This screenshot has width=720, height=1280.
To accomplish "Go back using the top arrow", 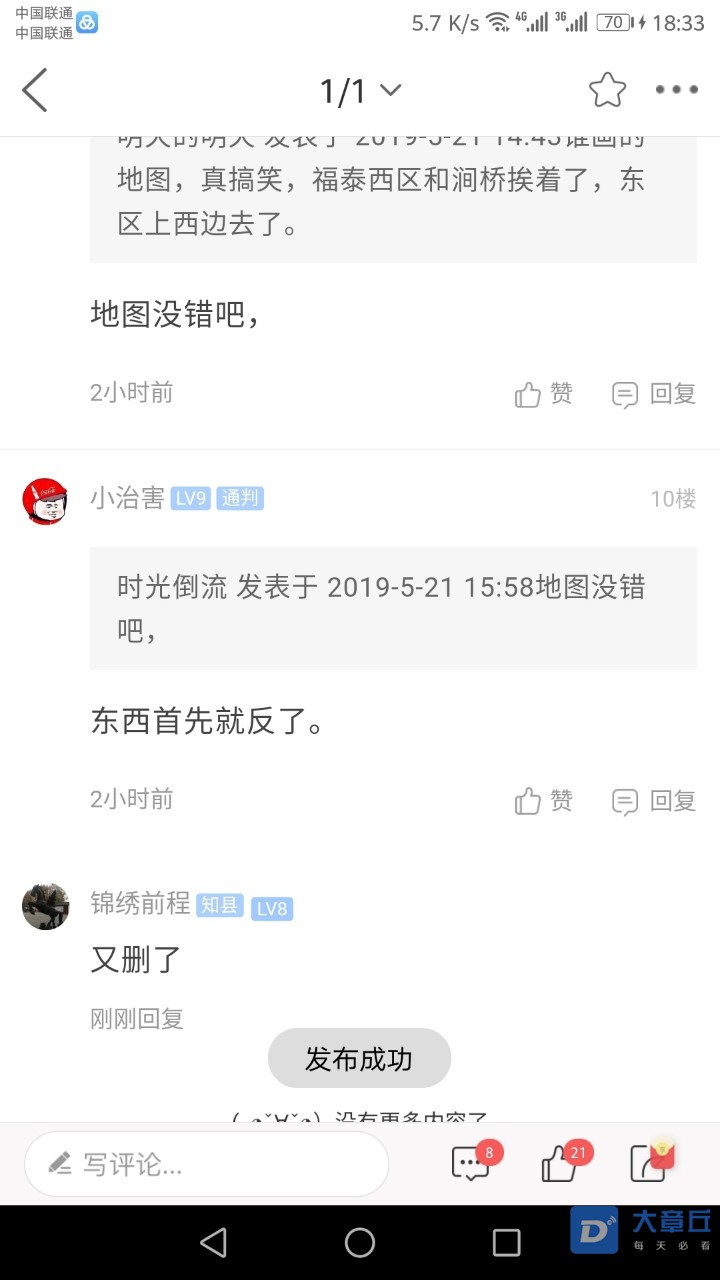I will [x=36, y=91].
